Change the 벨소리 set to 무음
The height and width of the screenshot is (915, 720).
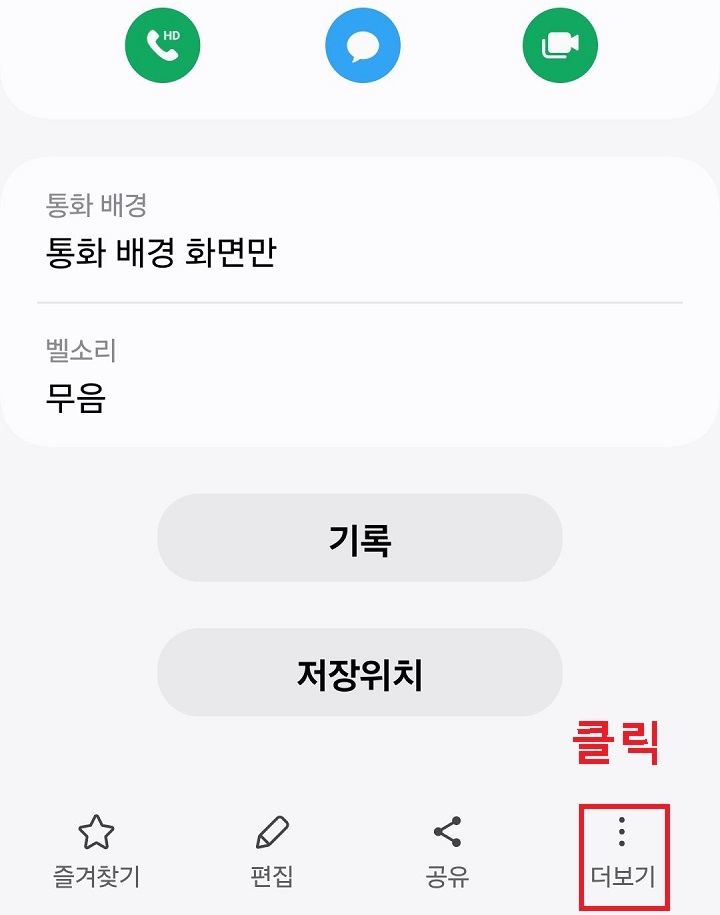coord(360,375)
